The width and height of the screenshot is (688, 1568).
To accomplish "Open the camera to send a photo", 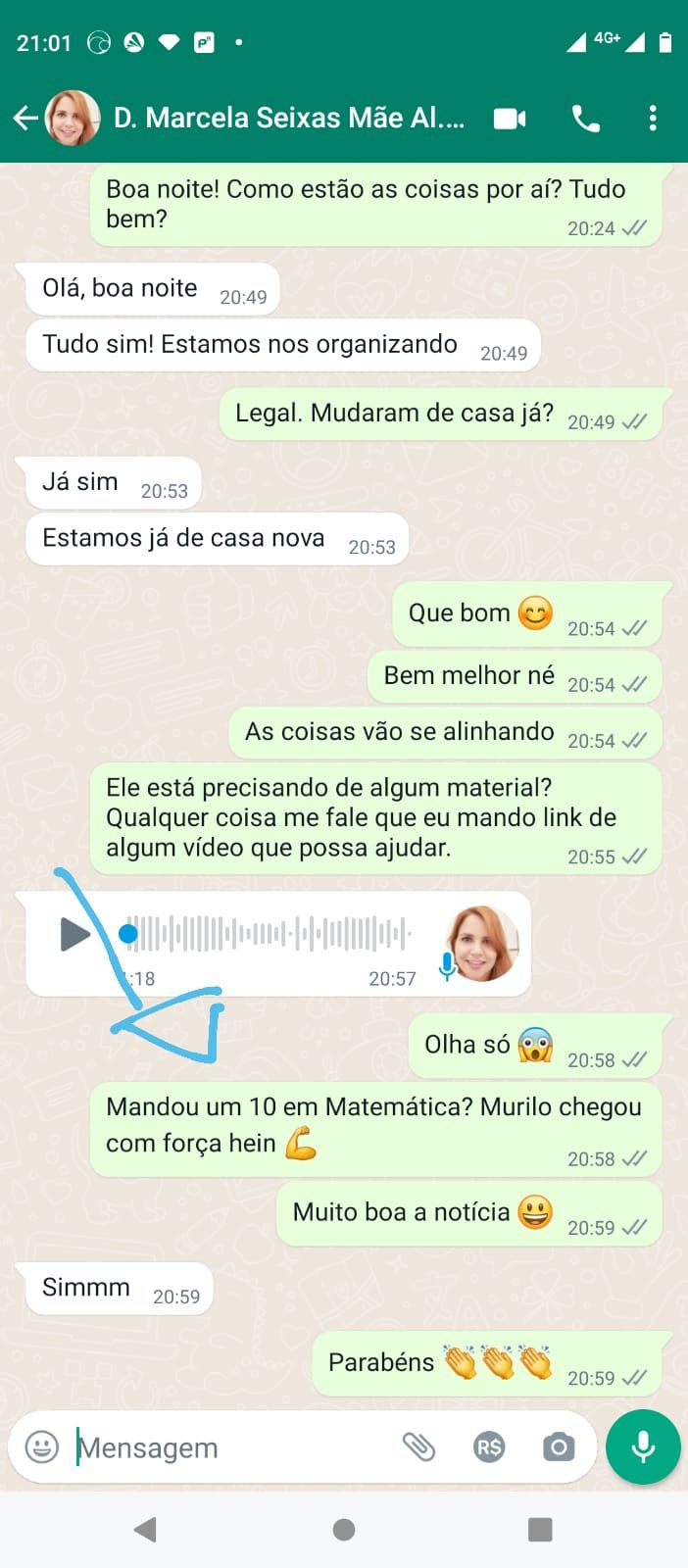I will tap(559, 1446).
